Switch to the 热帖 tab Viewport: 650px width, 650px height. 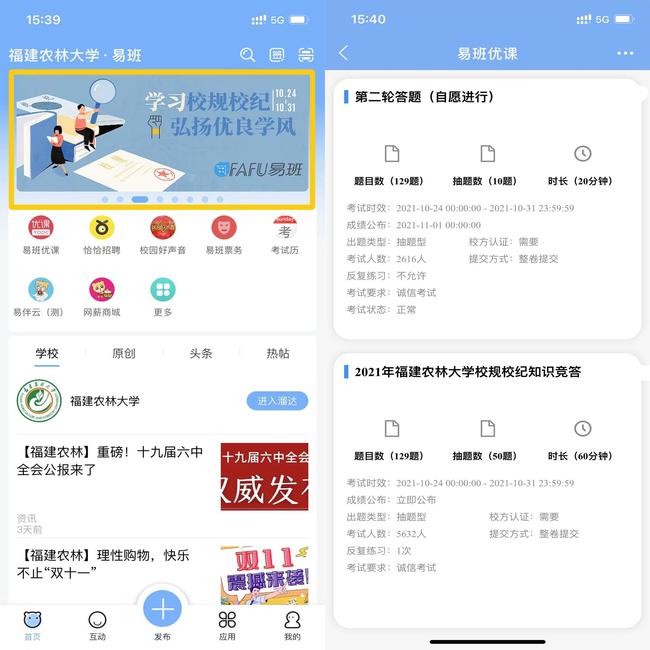coord(278,353)
